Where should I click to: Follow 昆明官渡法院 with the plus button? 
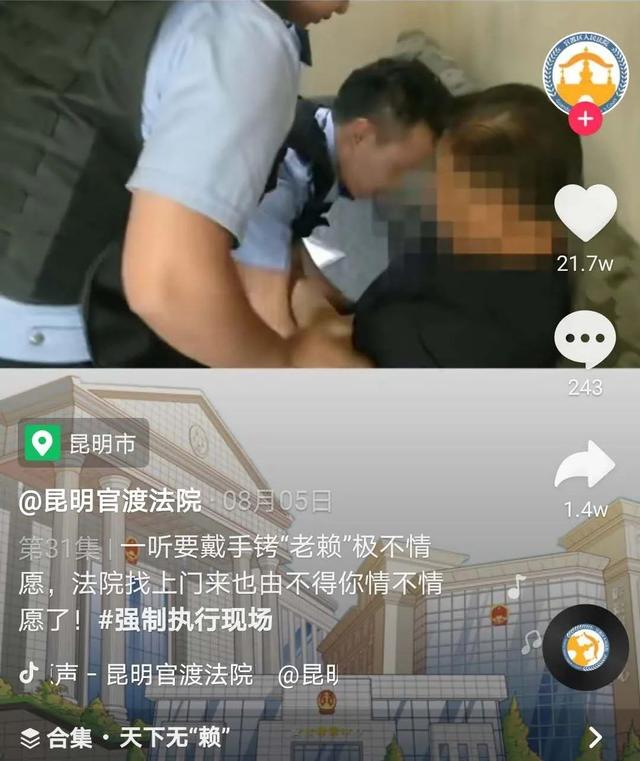tap(585, 121)
